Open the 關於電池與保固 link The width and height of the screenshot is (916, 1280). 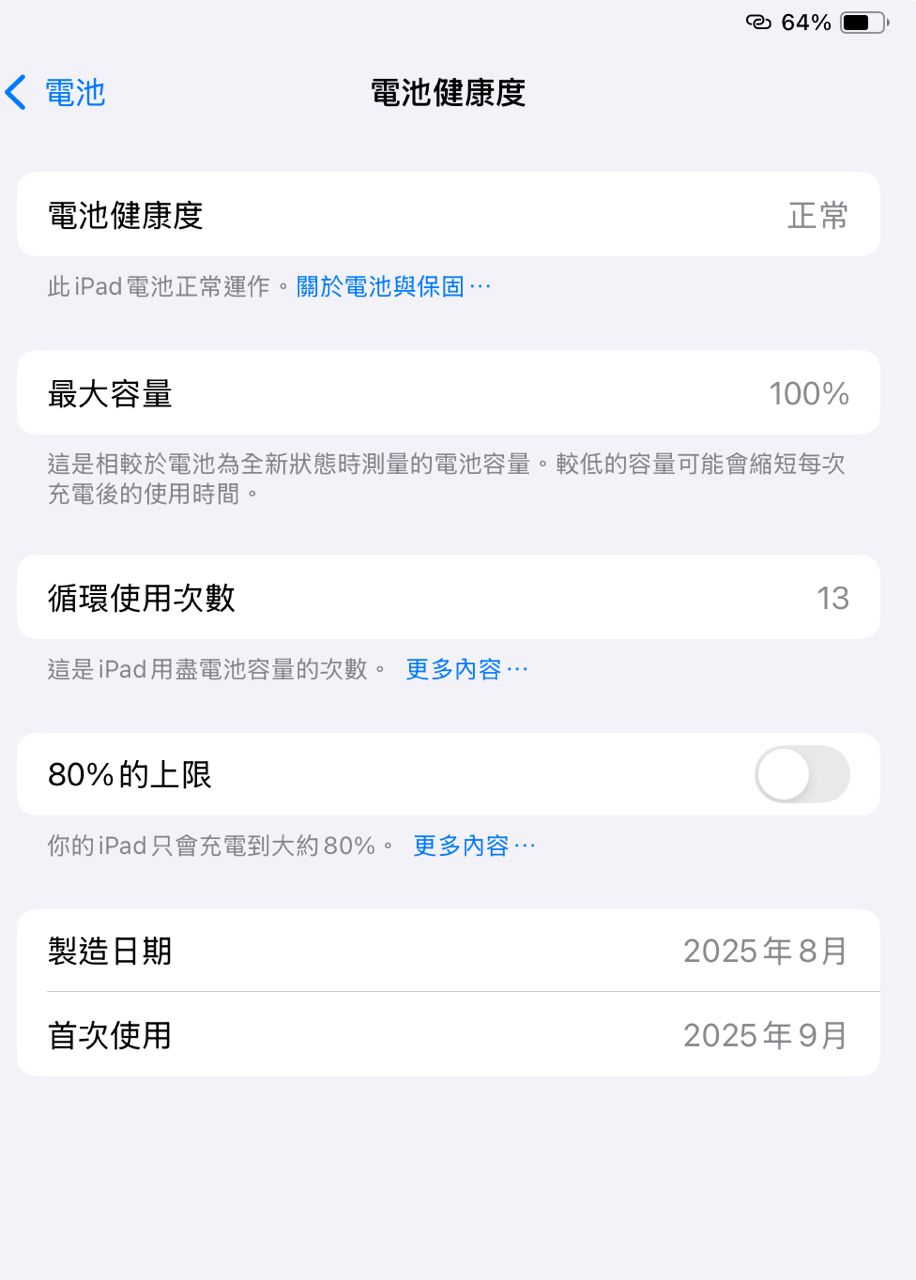point(393,287)
